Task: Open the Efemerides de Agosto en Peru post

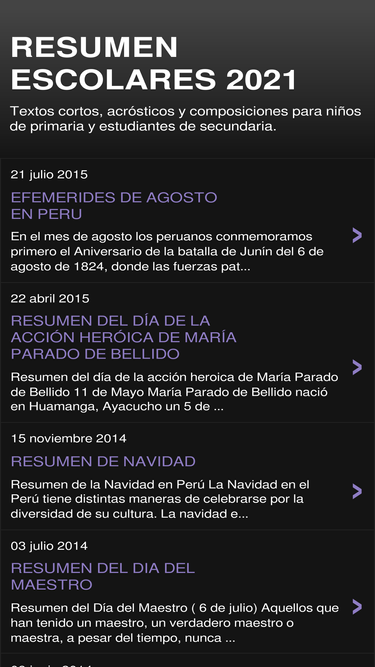Action: click(114, 206)
